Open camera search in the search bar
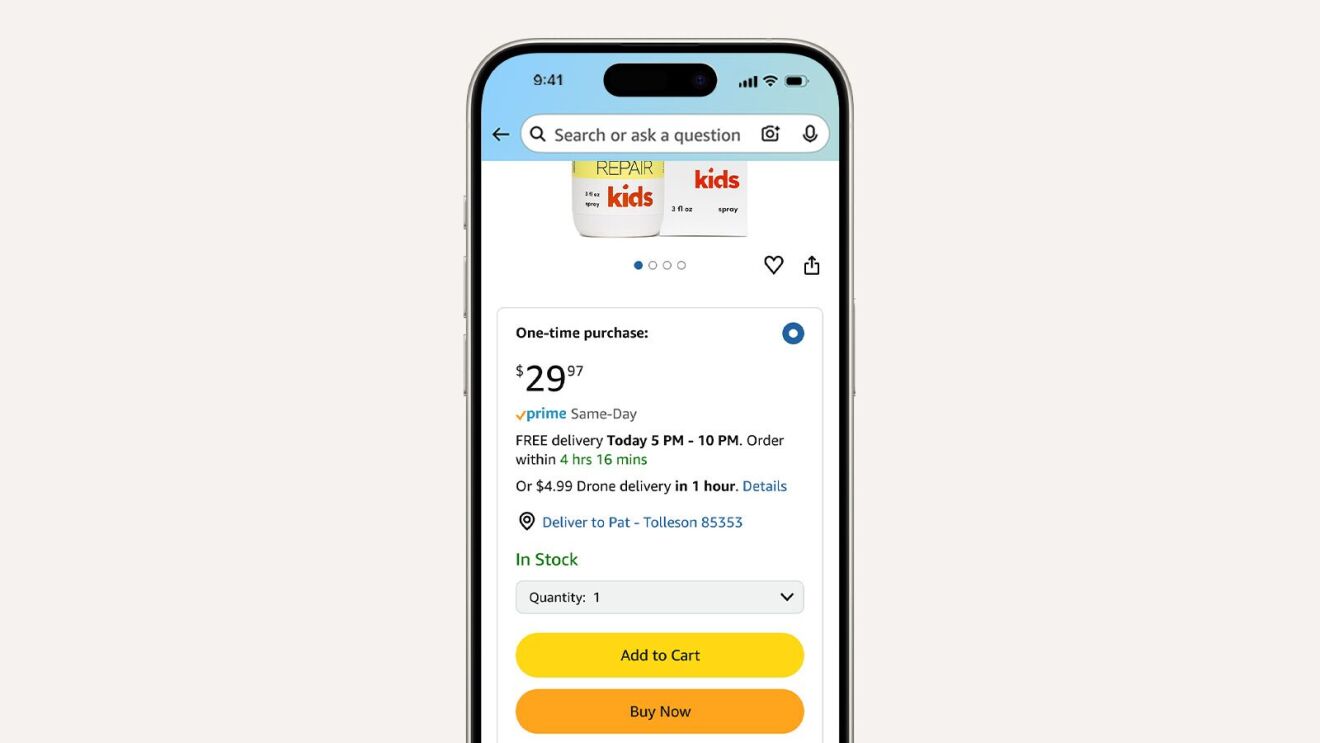Screen dimensions: 1320x743 click(770, 134)
